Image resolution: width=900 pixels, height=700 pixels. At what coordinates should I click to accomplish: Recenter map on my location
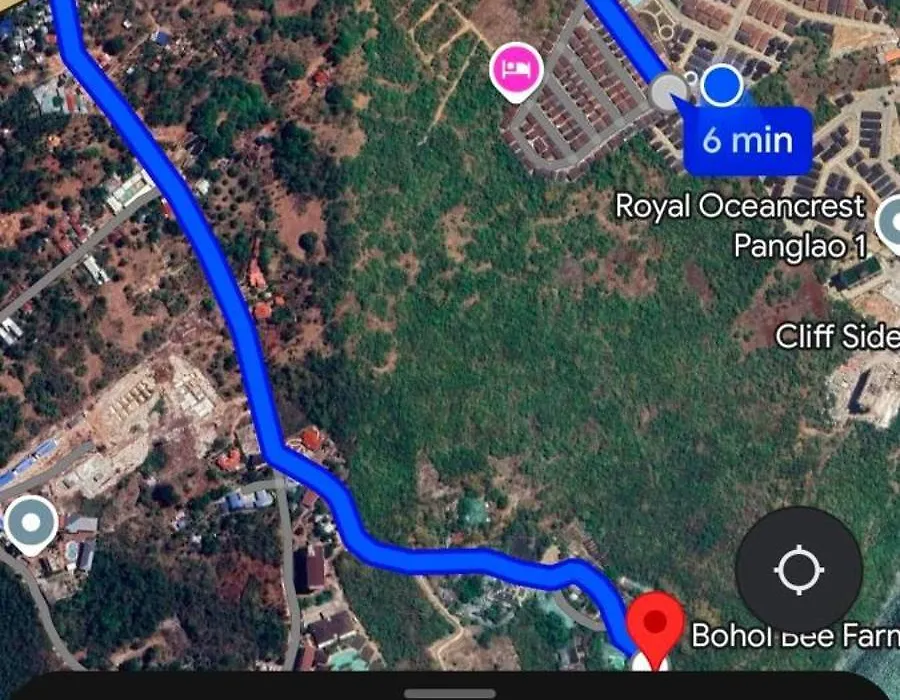798,571
